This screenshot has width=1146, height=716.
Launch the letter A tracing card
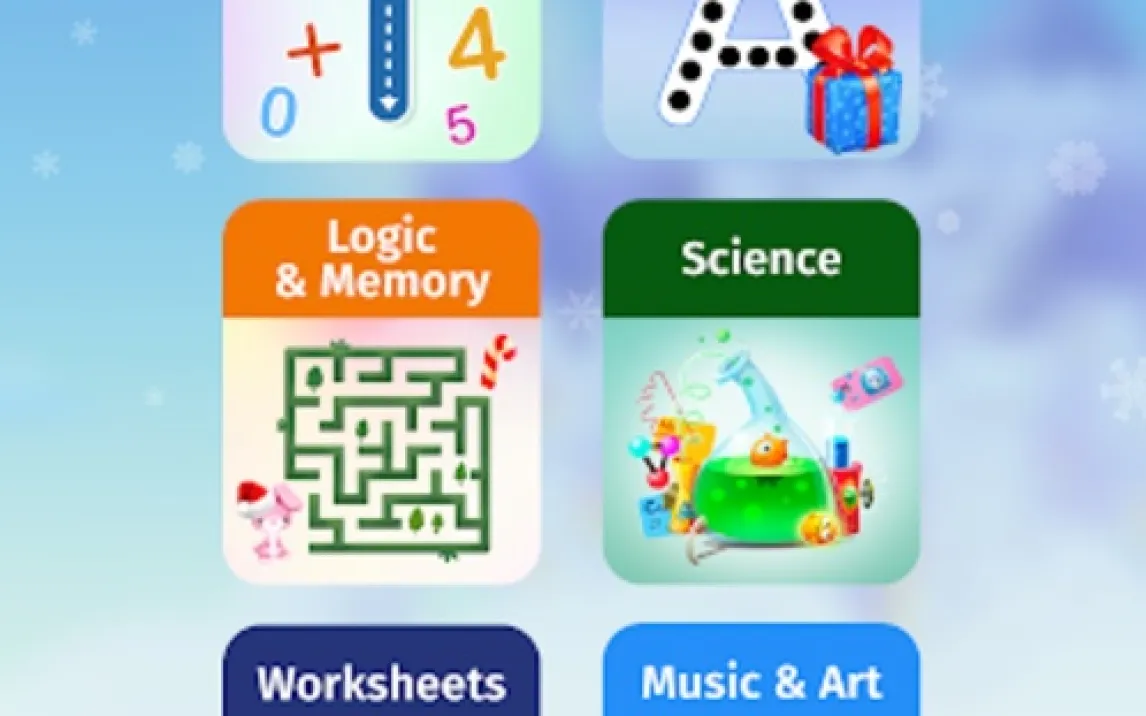tap(761, 80)
